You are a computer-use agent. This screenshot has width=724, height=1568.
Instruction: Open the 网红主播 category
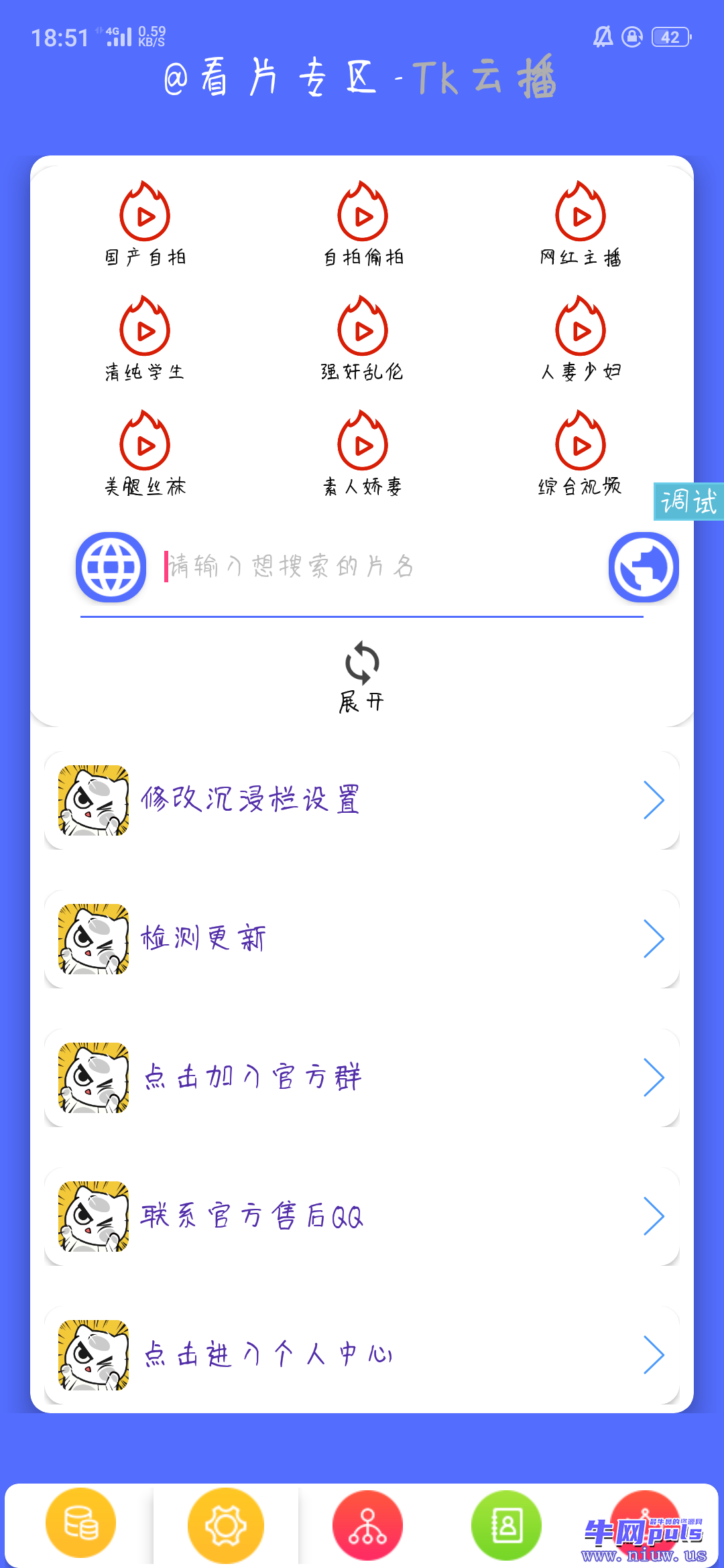580,224
